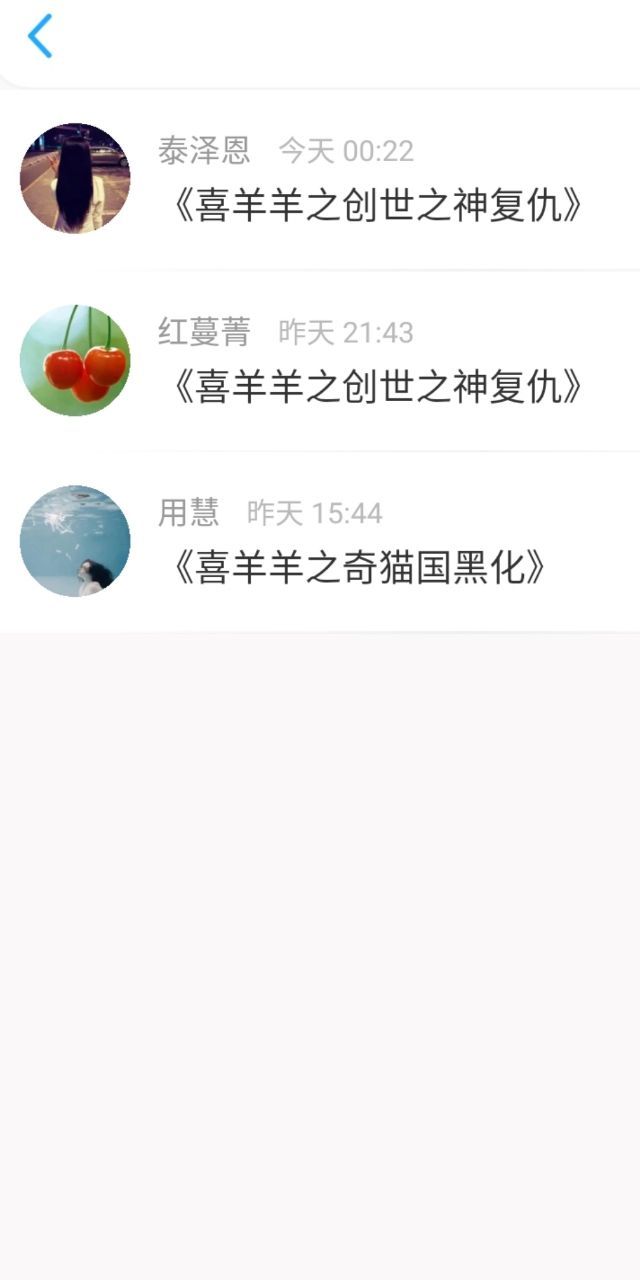Image resolution: width=640 pixels, height=1280 pixels.
Task: Open the entry from 红蔓菁
Action: tap(320, 361)
